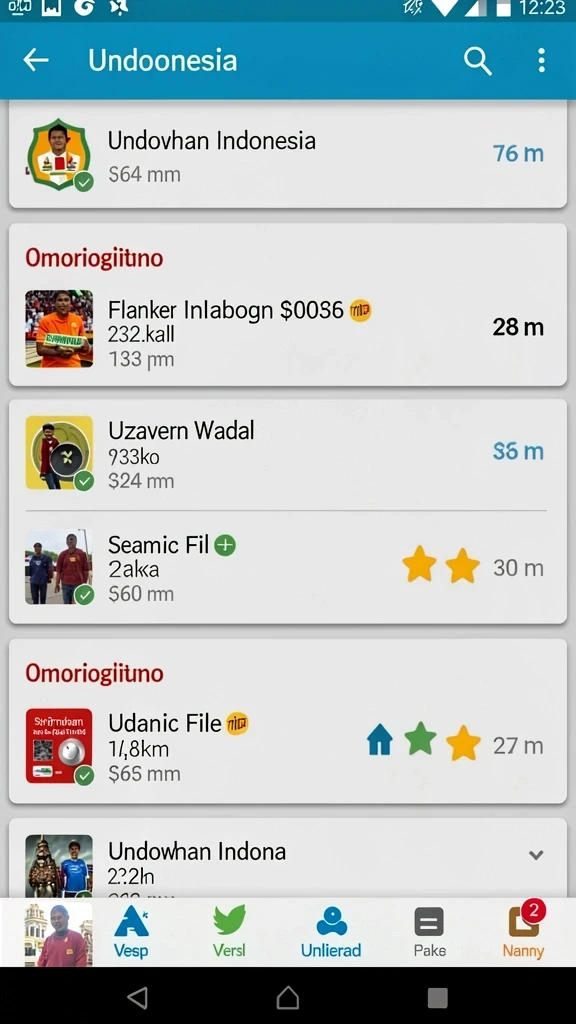The image size is (576, 1024).
Task: Select the Uzavern Wadal row
Action: point(287,455)
